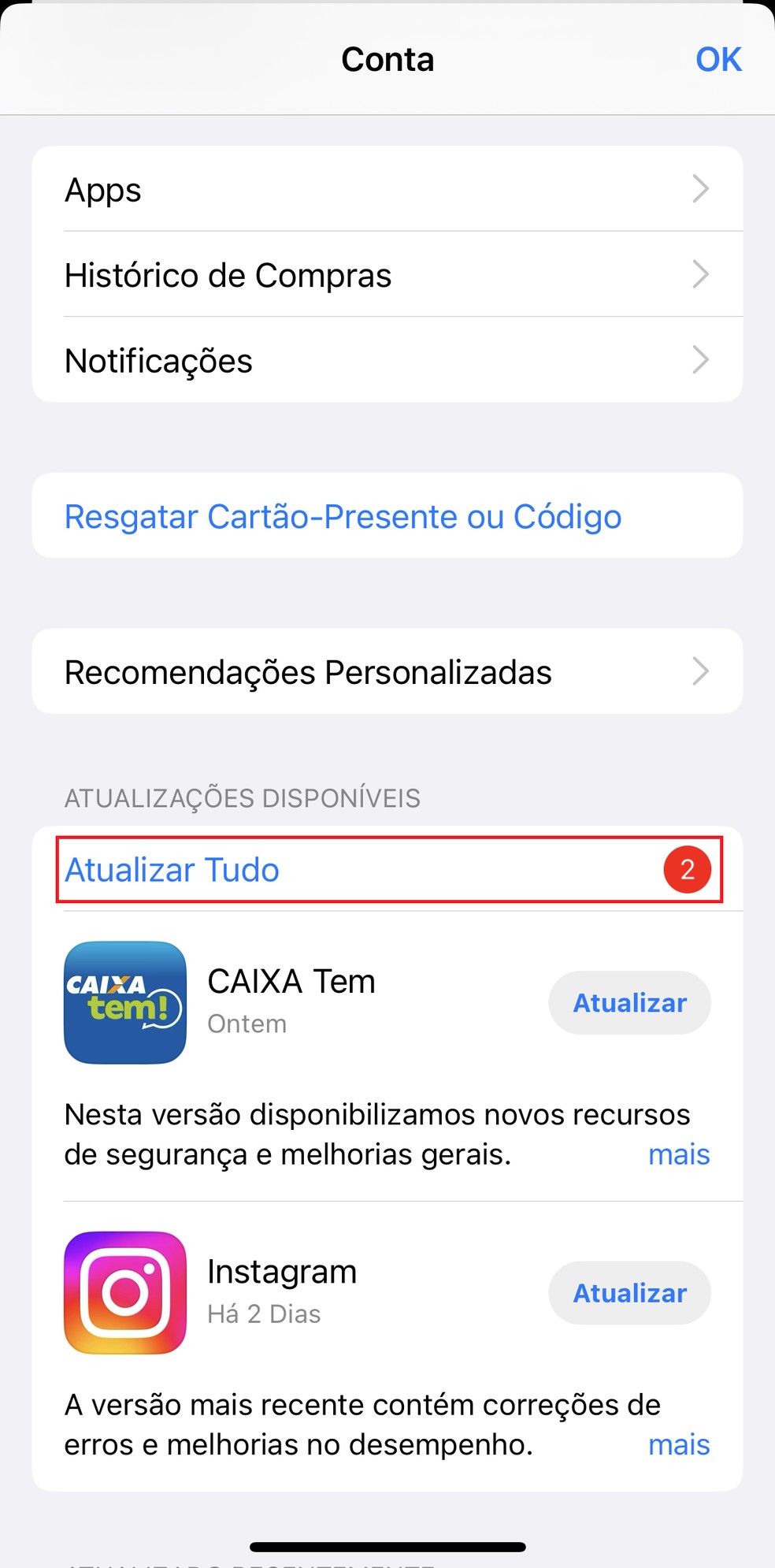Tap OK to close the Conta screen
The image size is (775, 1568).
click(x=718, y=58)
